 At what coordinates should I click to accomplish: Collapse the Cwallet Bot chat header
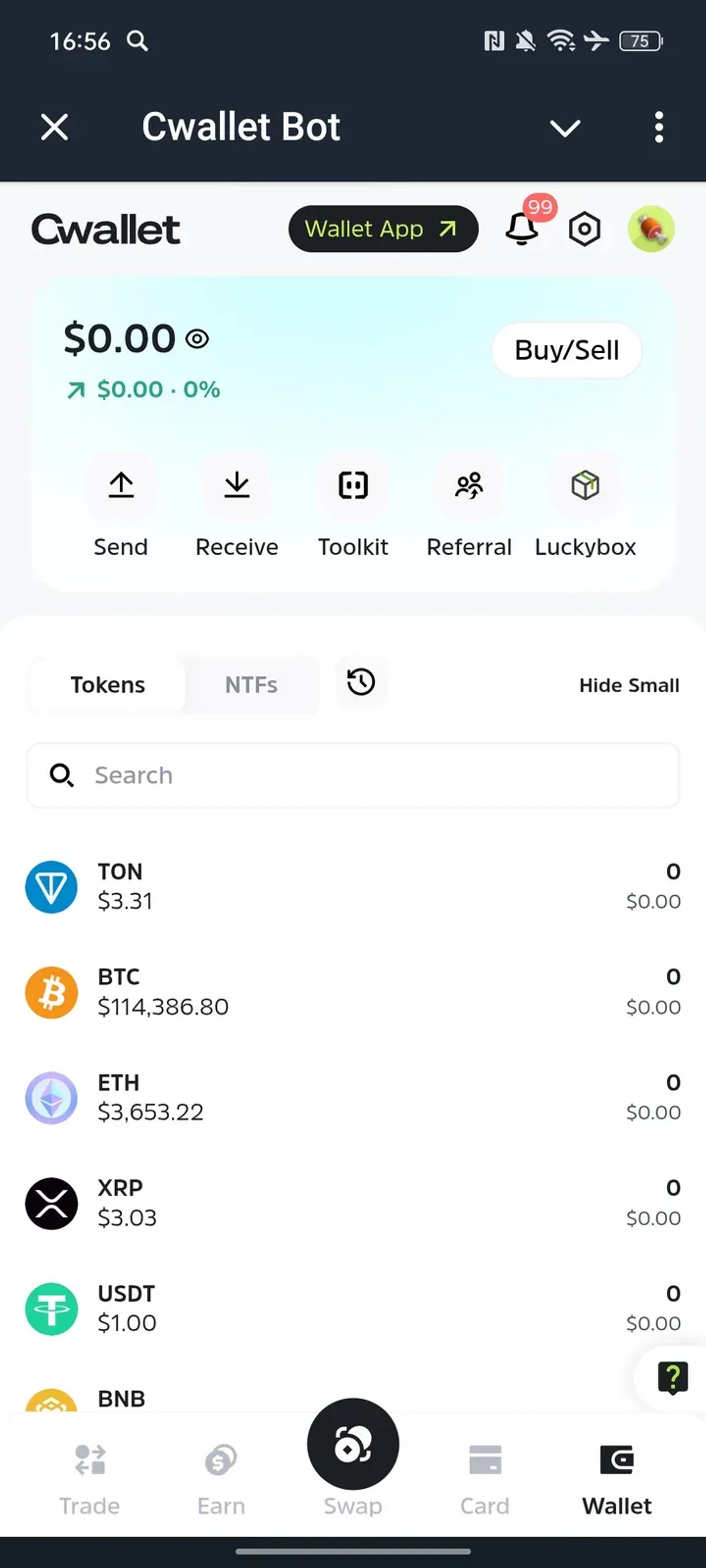pyautogui.click(x=565, y=128)
